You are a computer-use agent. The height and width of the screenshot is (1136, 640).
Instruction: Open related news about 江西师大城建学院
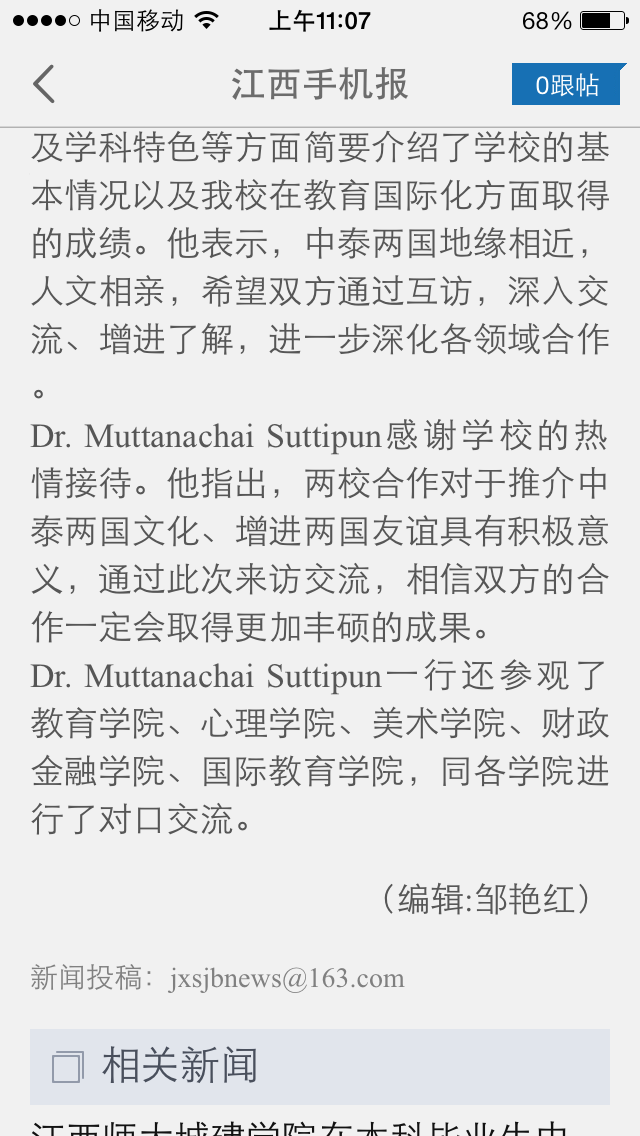(x=320, y=1126)
